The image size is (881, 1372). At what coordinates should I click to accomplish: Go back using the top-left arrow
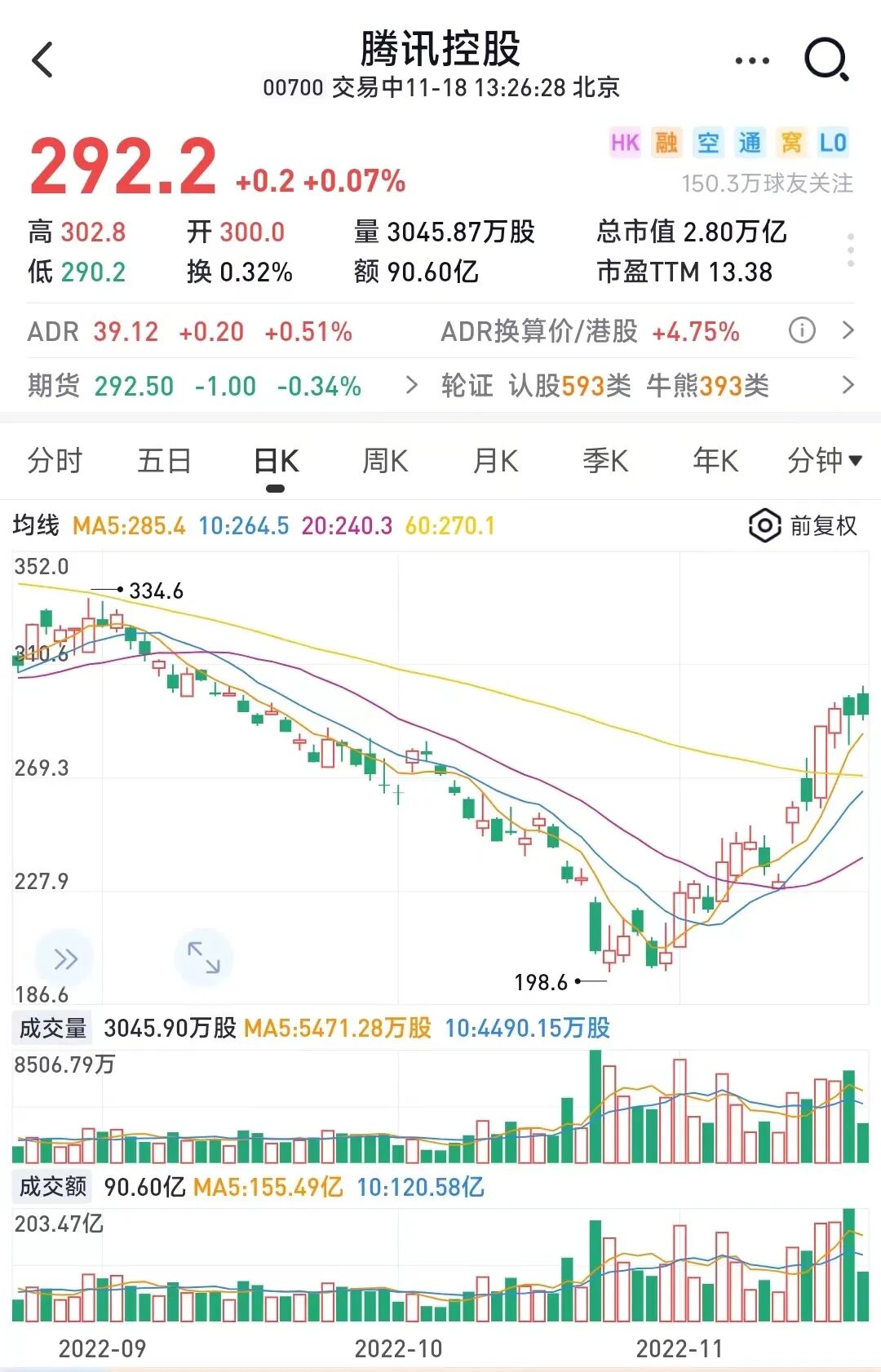point(42,60)
